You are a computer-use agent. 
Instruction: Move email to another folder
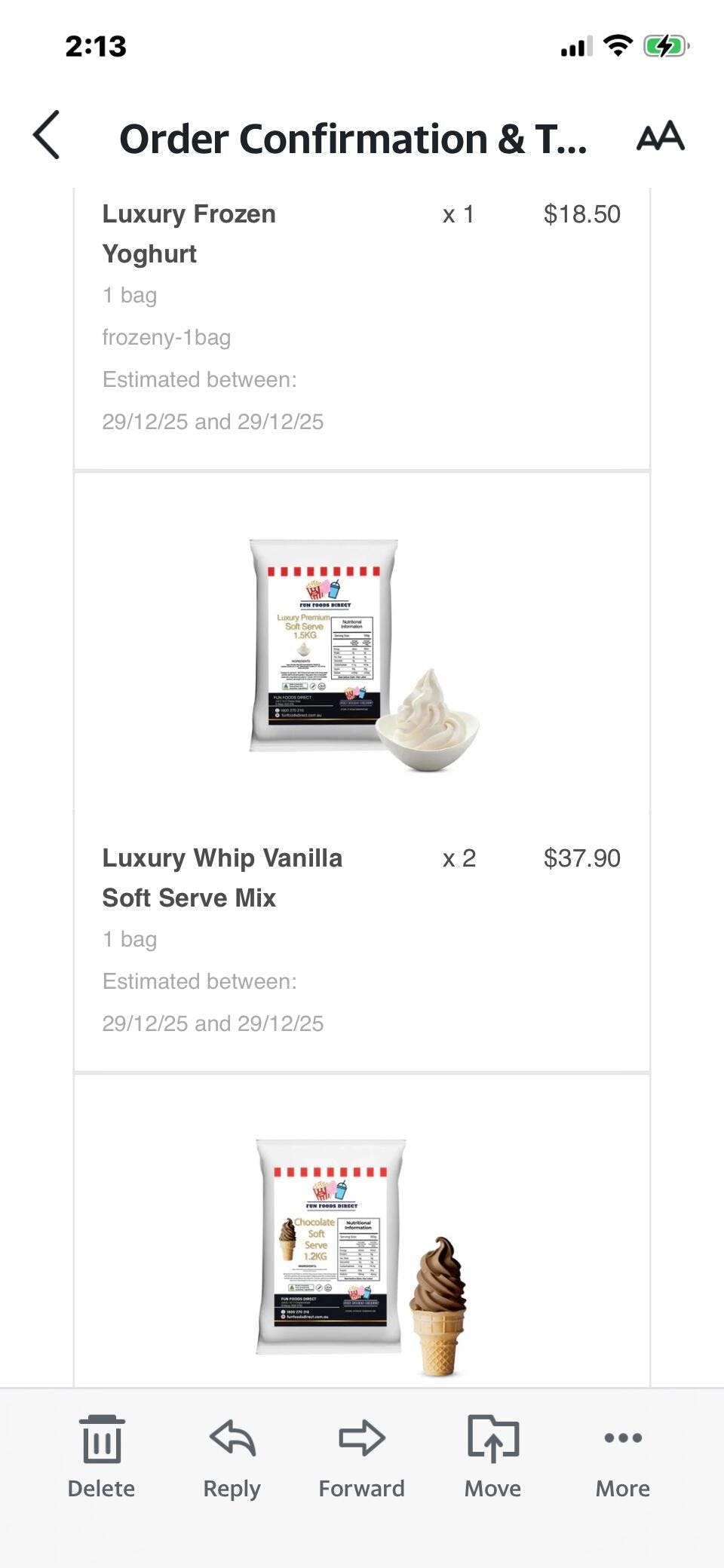coord(492,1456)
